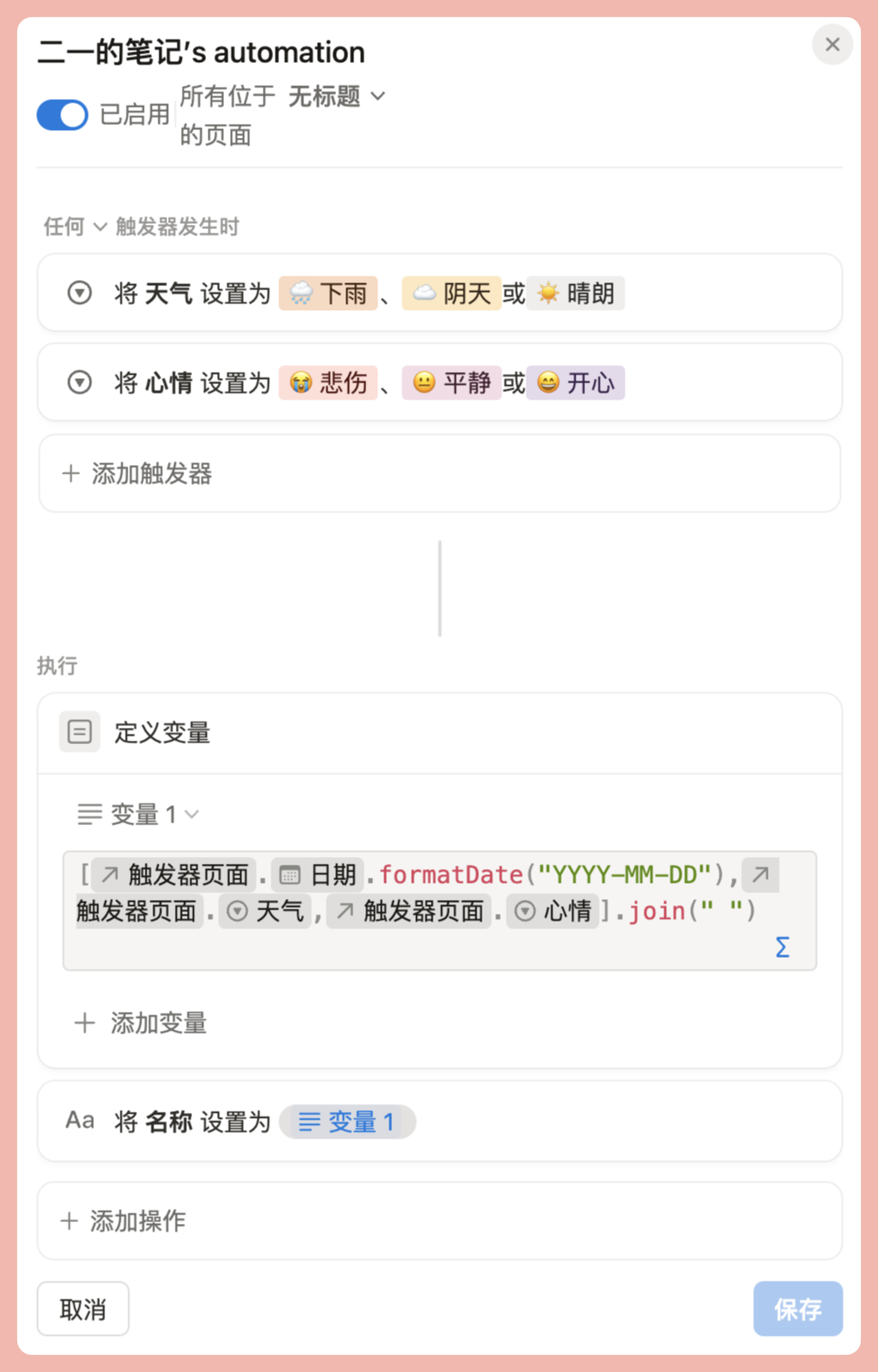Screen dimensions: 878x1372
Task: Open the 无标题 page scope dropdown
Action: click(336, 96)
